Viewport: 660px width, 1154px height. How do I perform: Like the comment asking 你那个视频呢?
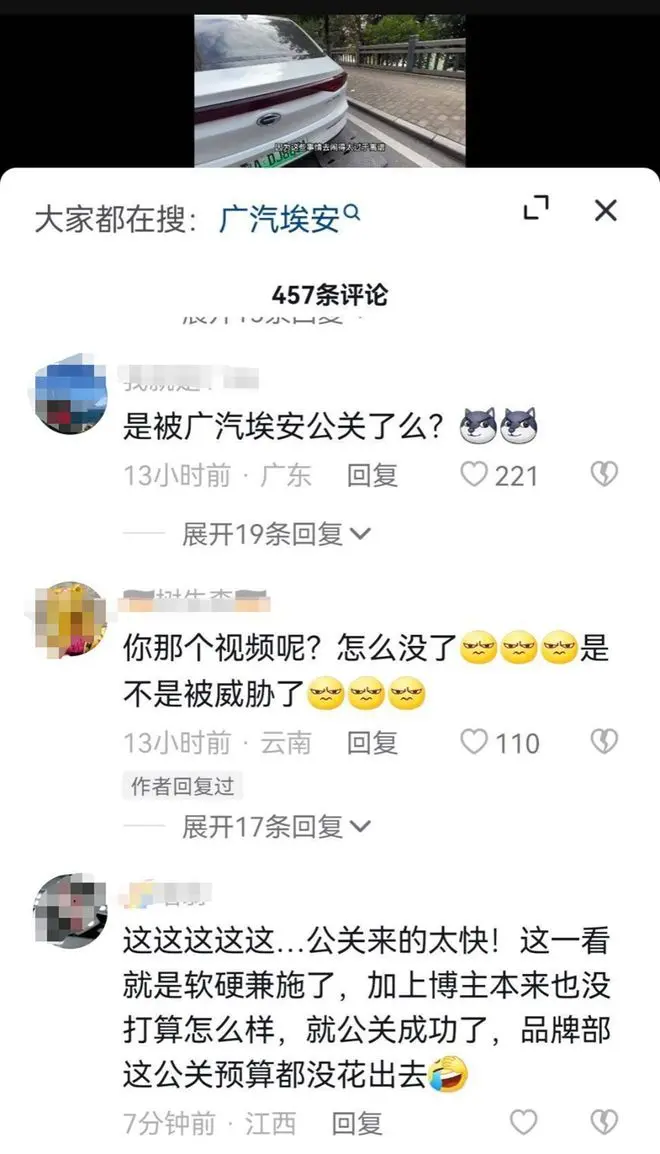tap(475, 742)
